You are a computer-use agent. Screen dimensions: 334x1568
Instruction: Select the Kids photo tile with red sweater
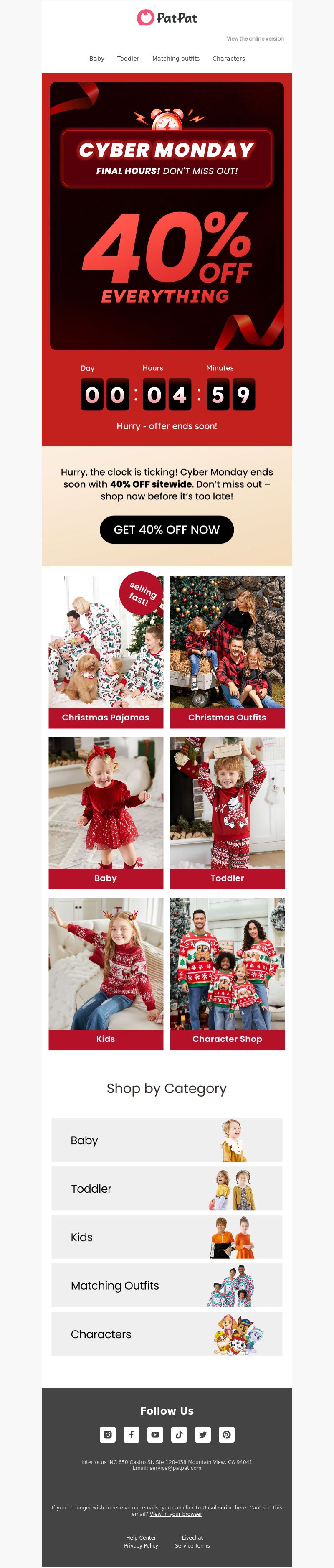[106, 973]
